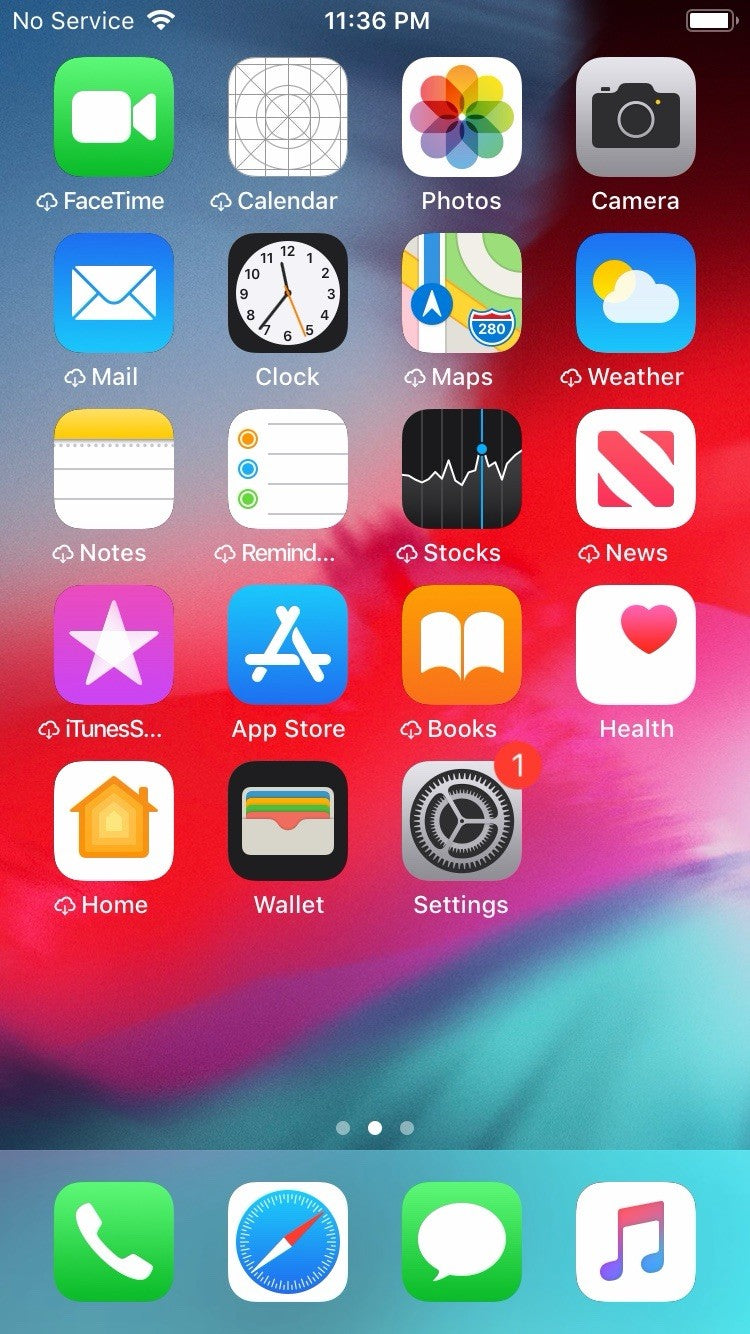
Task: Open the Books app
Action: pos(462,643)
